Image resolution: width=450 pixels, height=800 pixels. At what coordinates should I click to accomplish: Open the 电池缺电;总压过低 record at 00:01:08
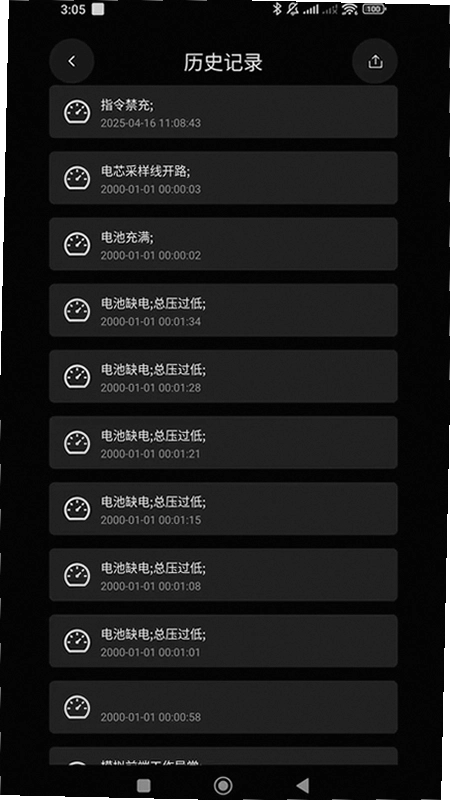(x=223, y=575)
